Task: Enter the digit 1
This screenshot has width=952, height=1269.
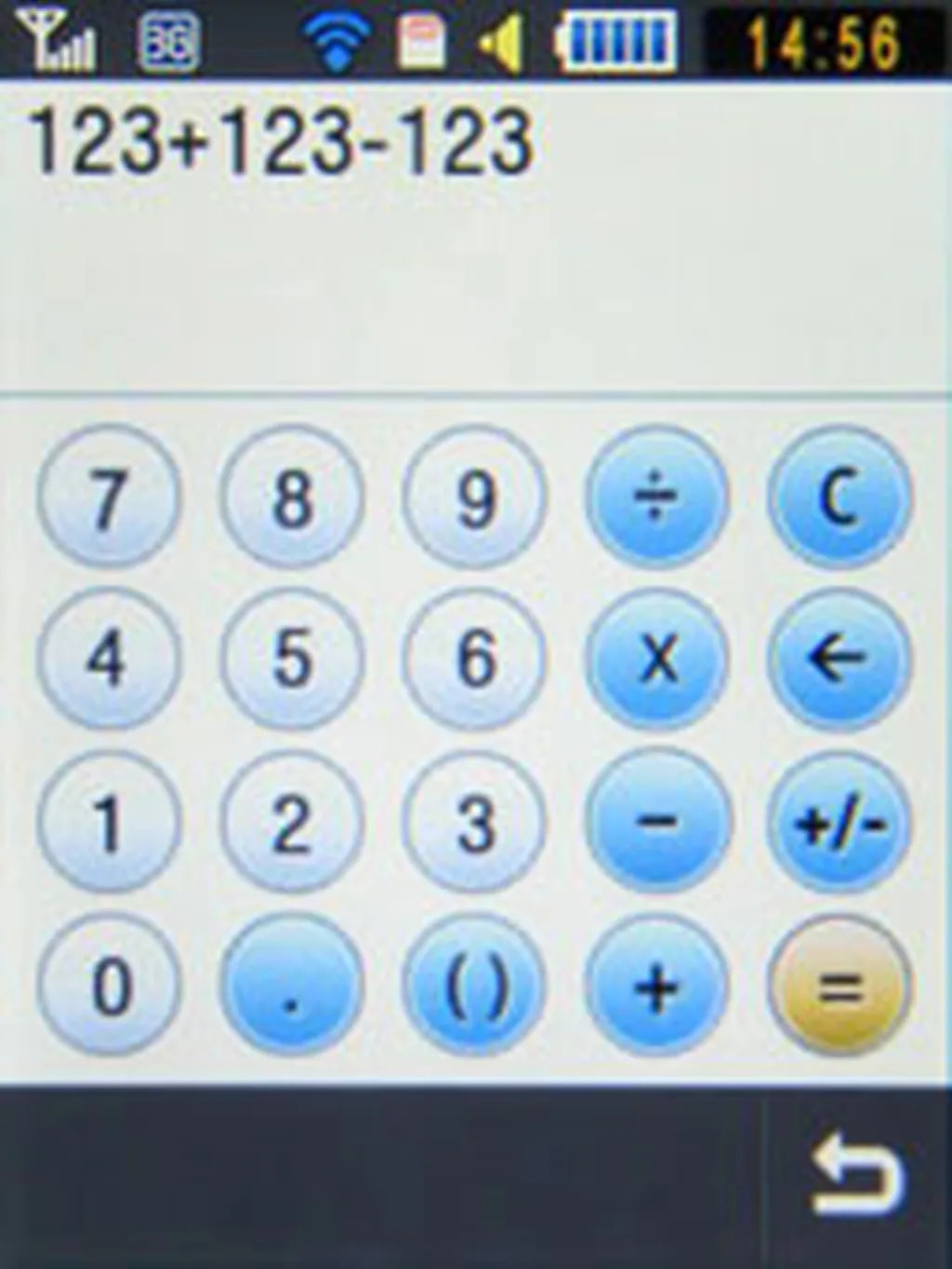Action: pyautogui.click(x=109, y=822)
